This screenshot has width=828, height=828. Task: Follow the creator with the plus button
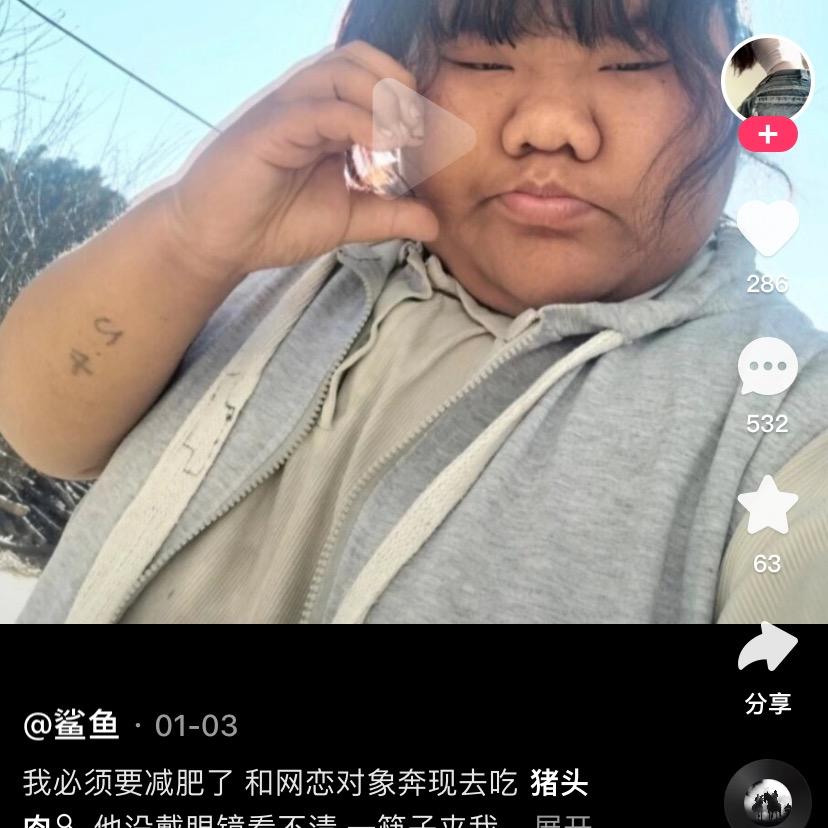[767, 135]
